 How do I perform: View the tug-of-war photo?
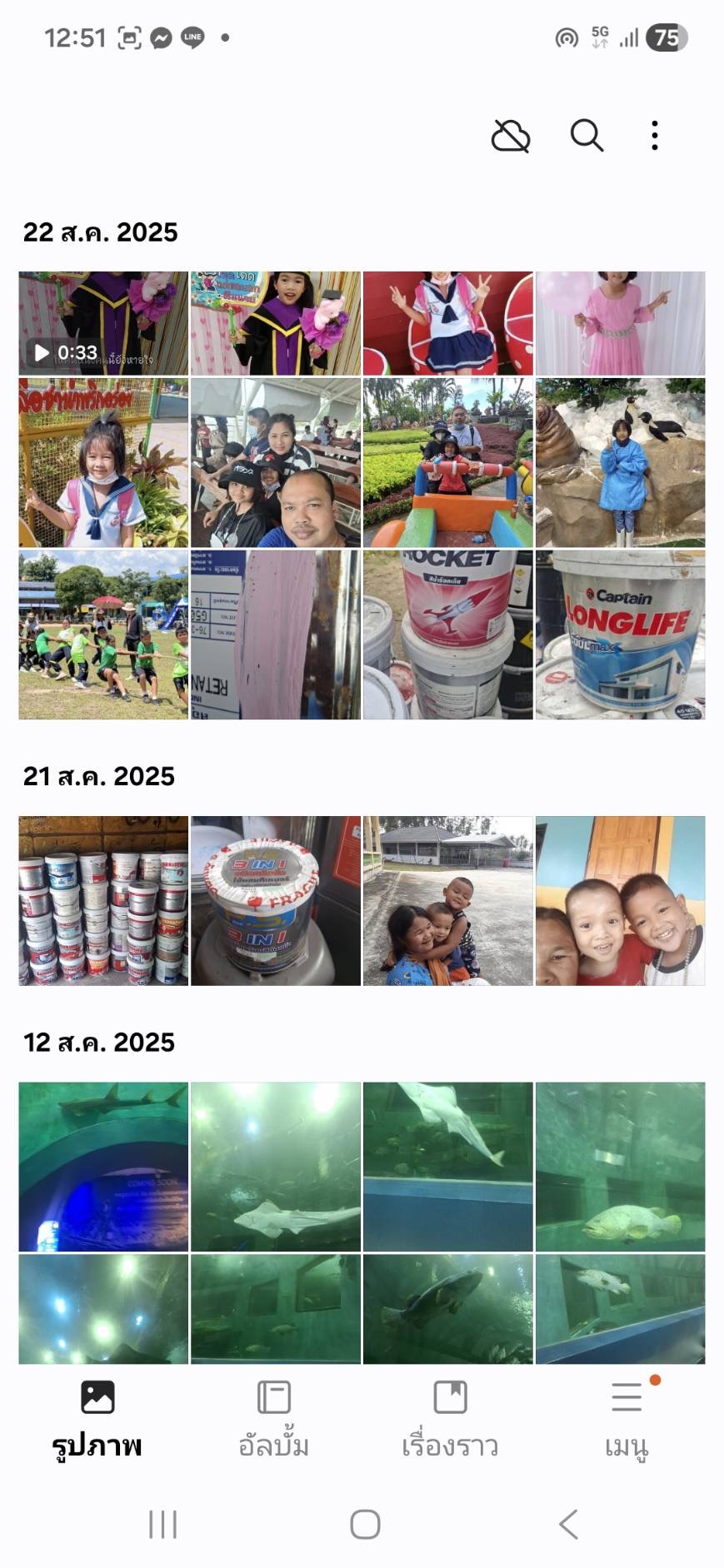tap(103, 635)
